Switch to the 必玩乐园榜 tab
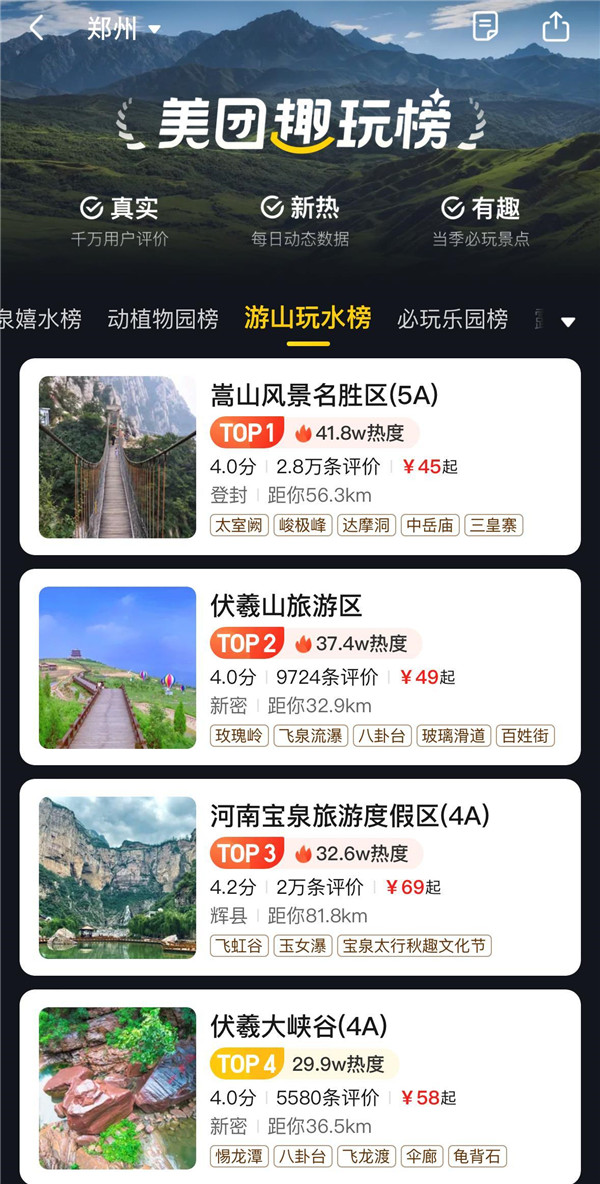Viewport: 600px width, 1184px height. coord(452,319)
